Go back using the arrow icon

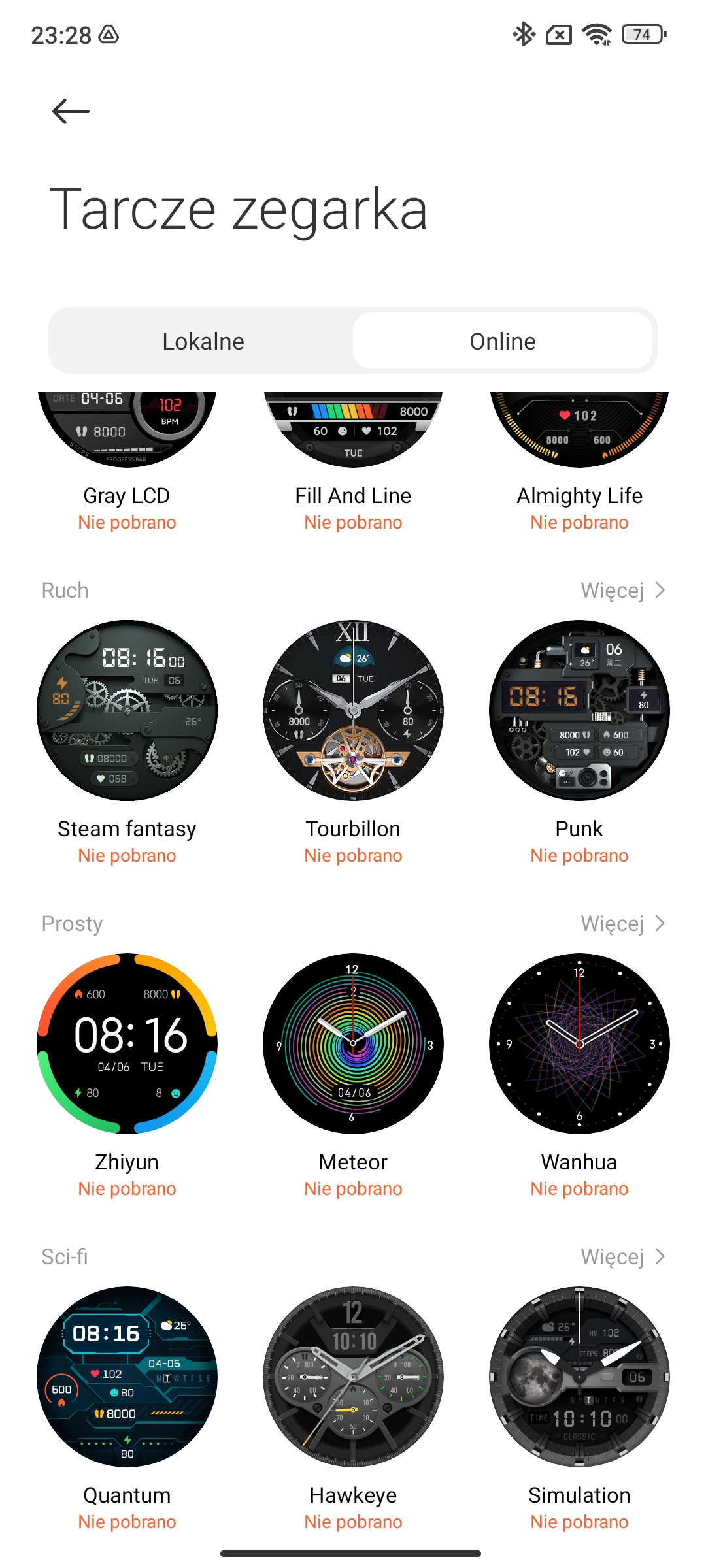tap(71, 111)
